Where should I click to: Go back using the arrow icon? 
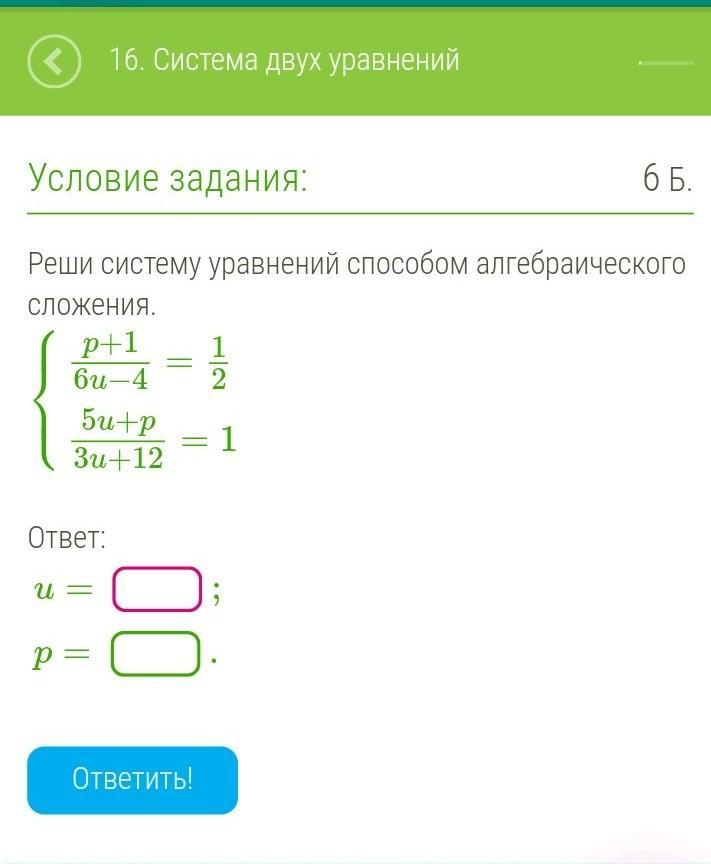(53, 61)
